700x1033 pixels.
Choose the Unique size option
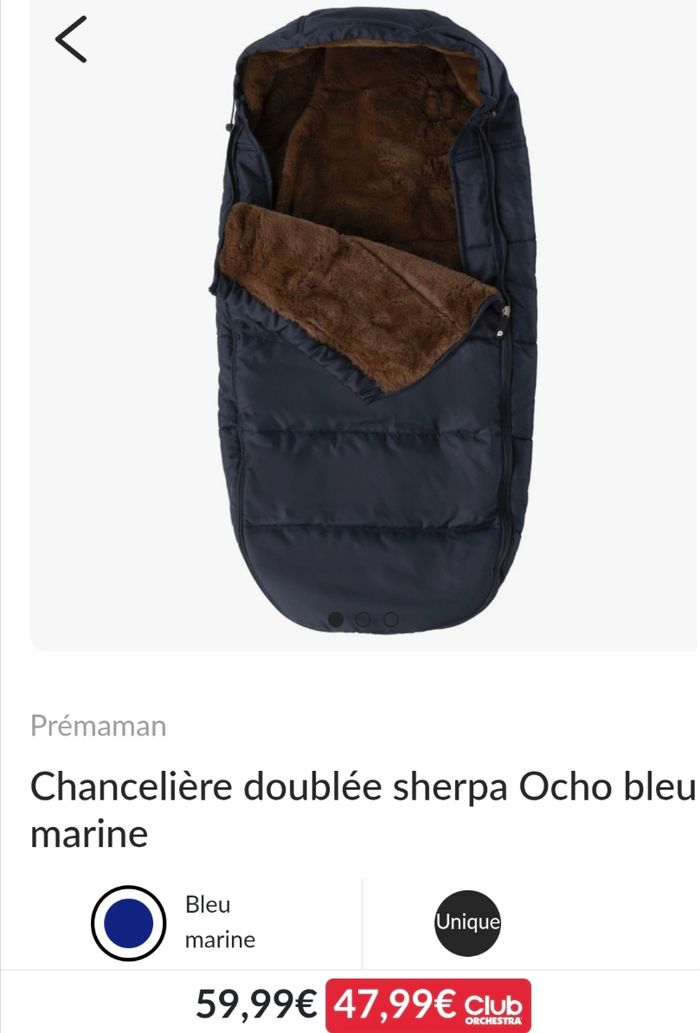pyautogui.click(x=467, y=921)
